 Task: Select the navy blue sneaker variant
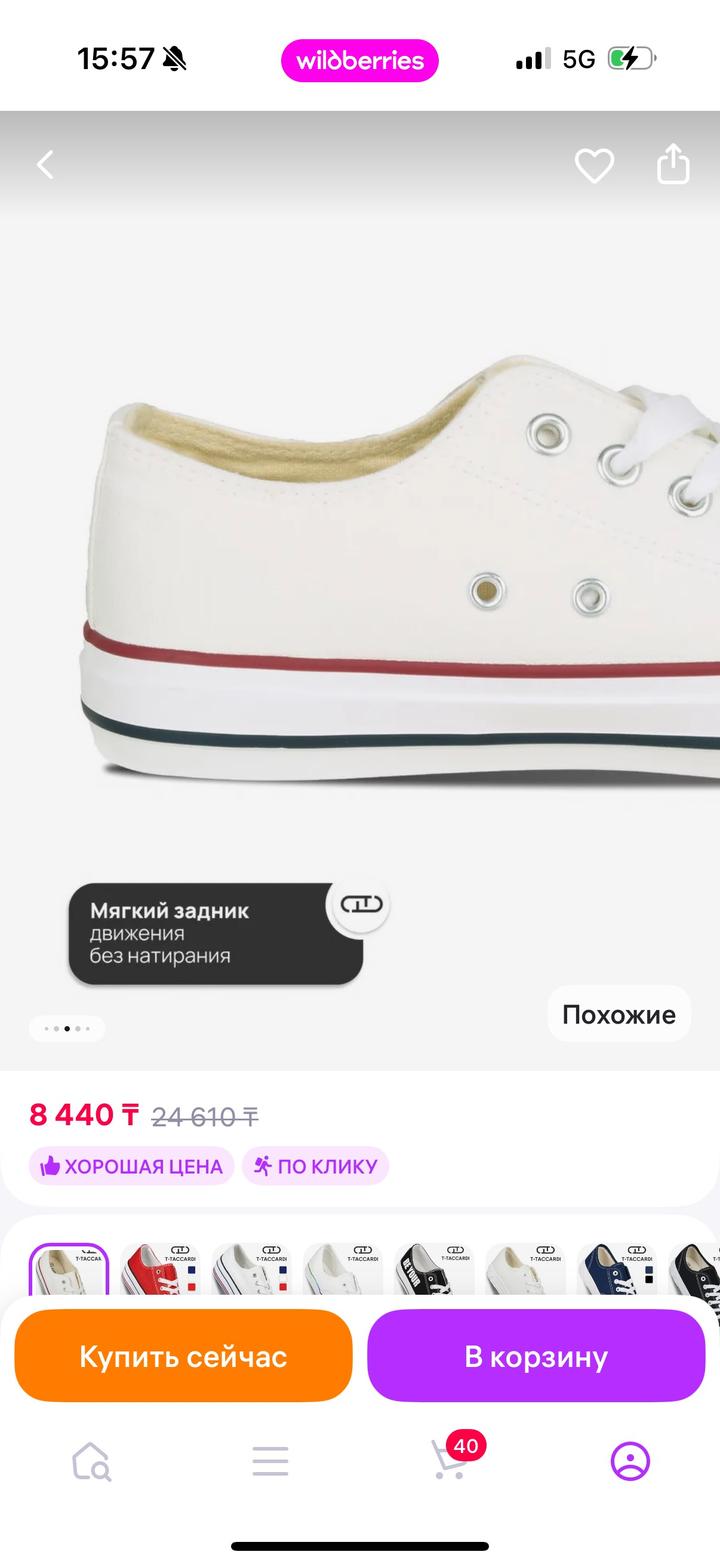point(615,1270)
